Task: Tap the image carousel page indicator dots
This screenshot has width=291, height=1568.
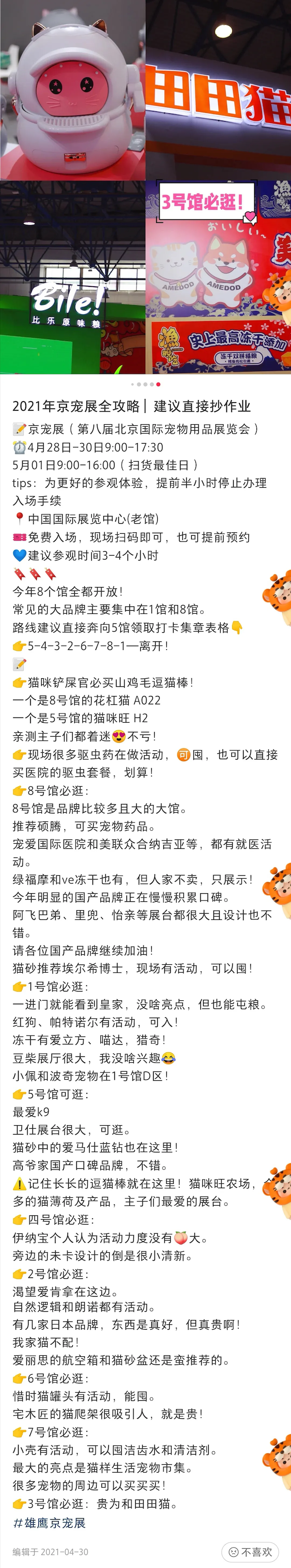Action: 145,384
